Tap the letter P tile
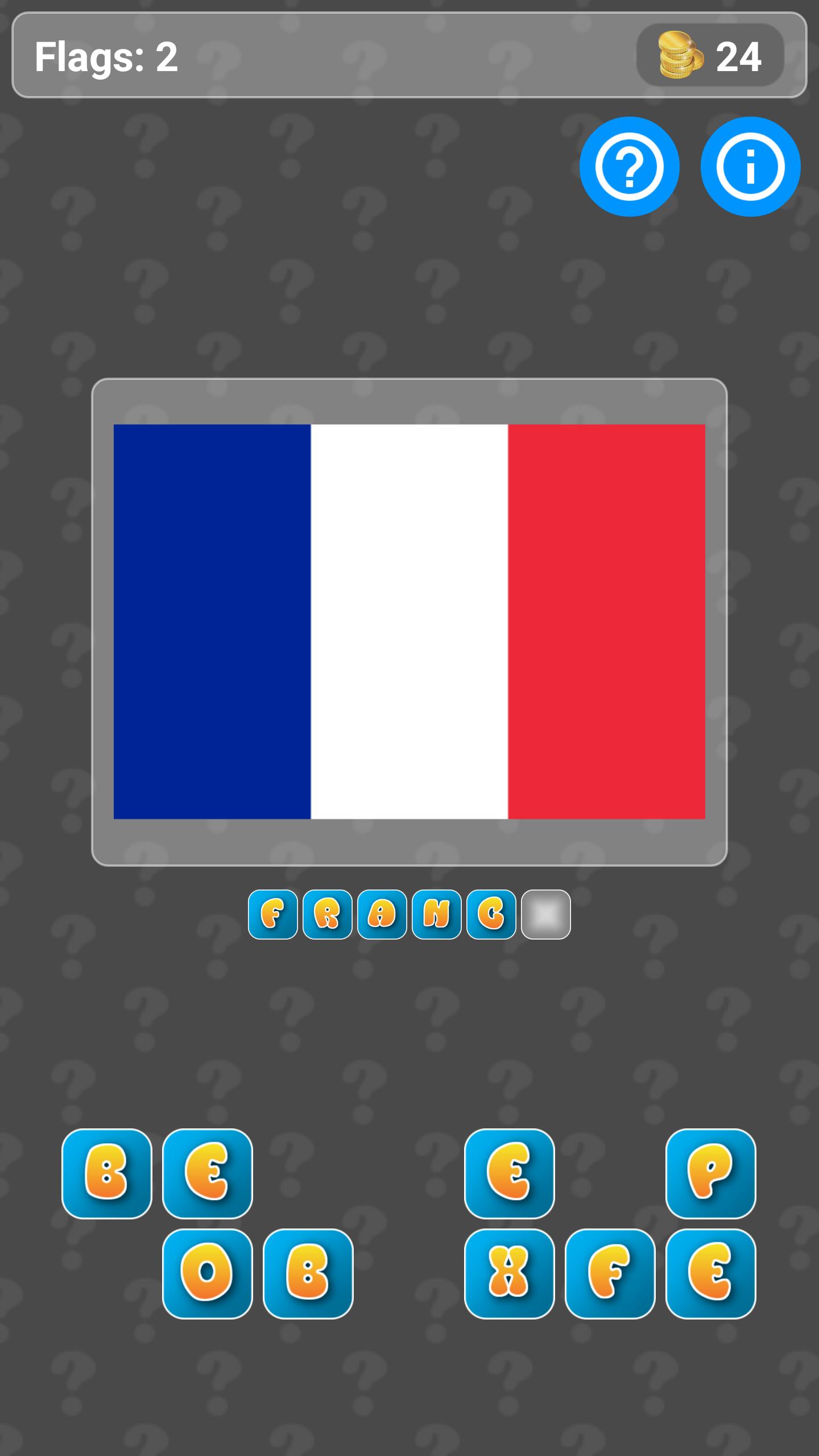819x1456 pixels. [x=710, y=1173]
